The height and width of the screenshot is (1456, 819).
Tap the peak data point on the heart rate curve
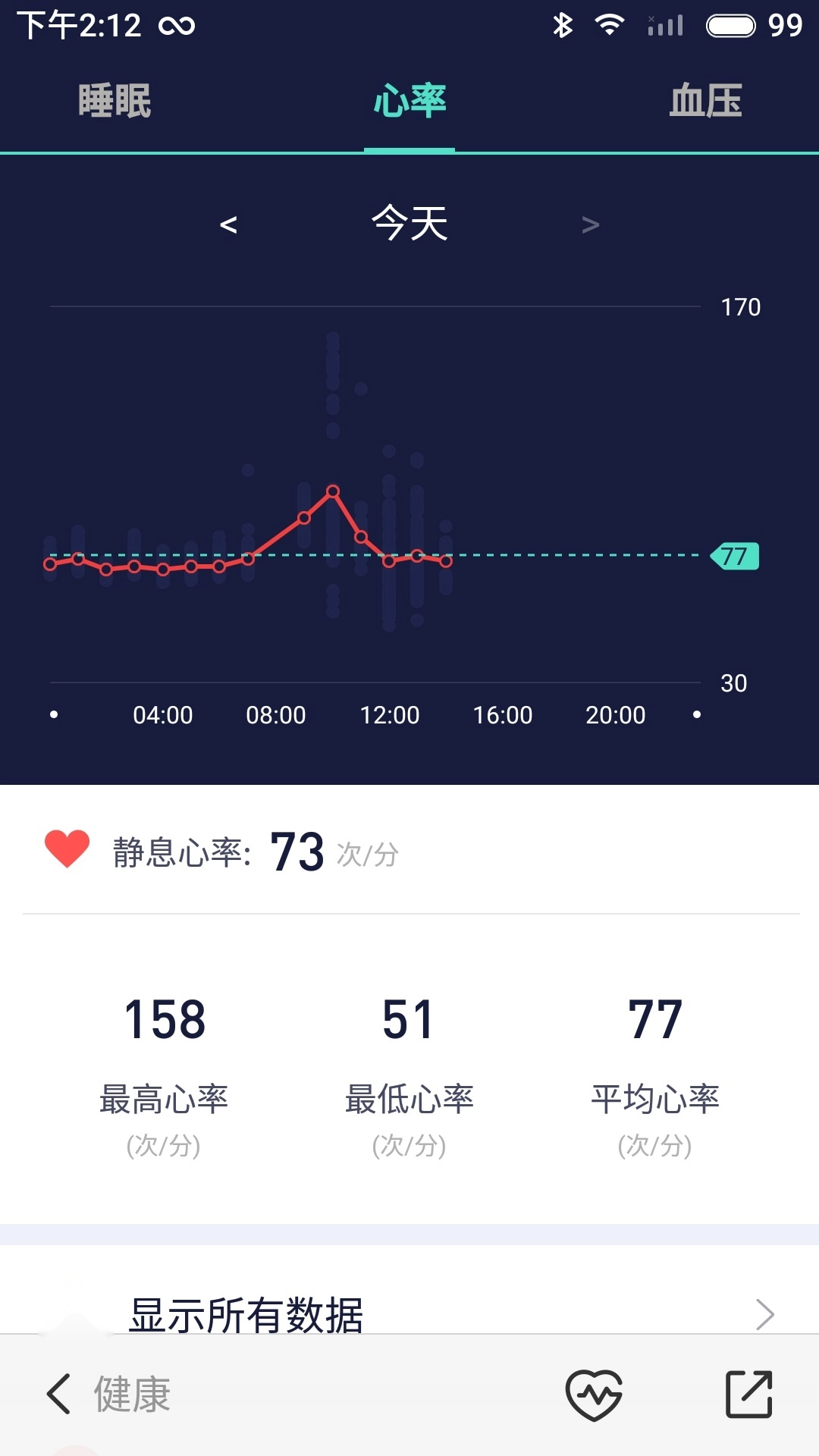pos(334,491)
